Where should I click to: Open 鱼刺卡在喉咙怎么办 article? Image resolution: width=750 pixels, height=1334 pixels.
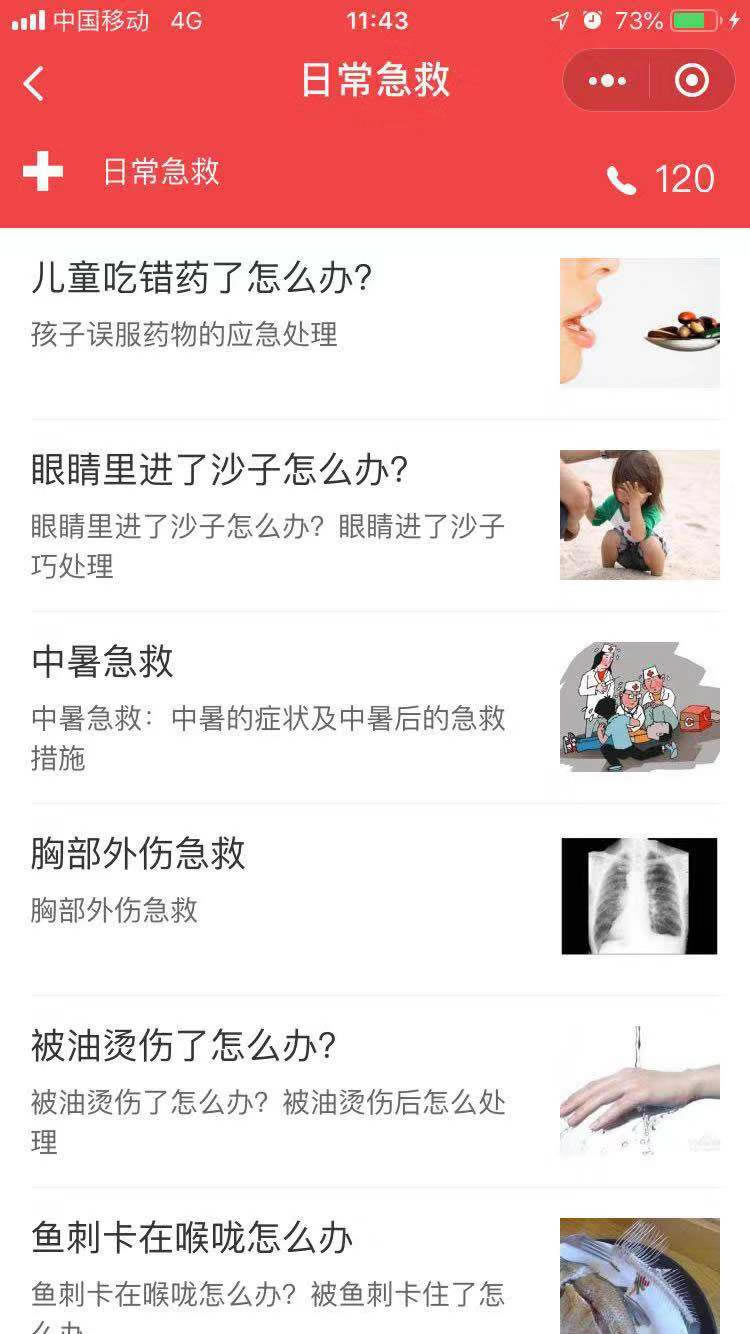375,1262
